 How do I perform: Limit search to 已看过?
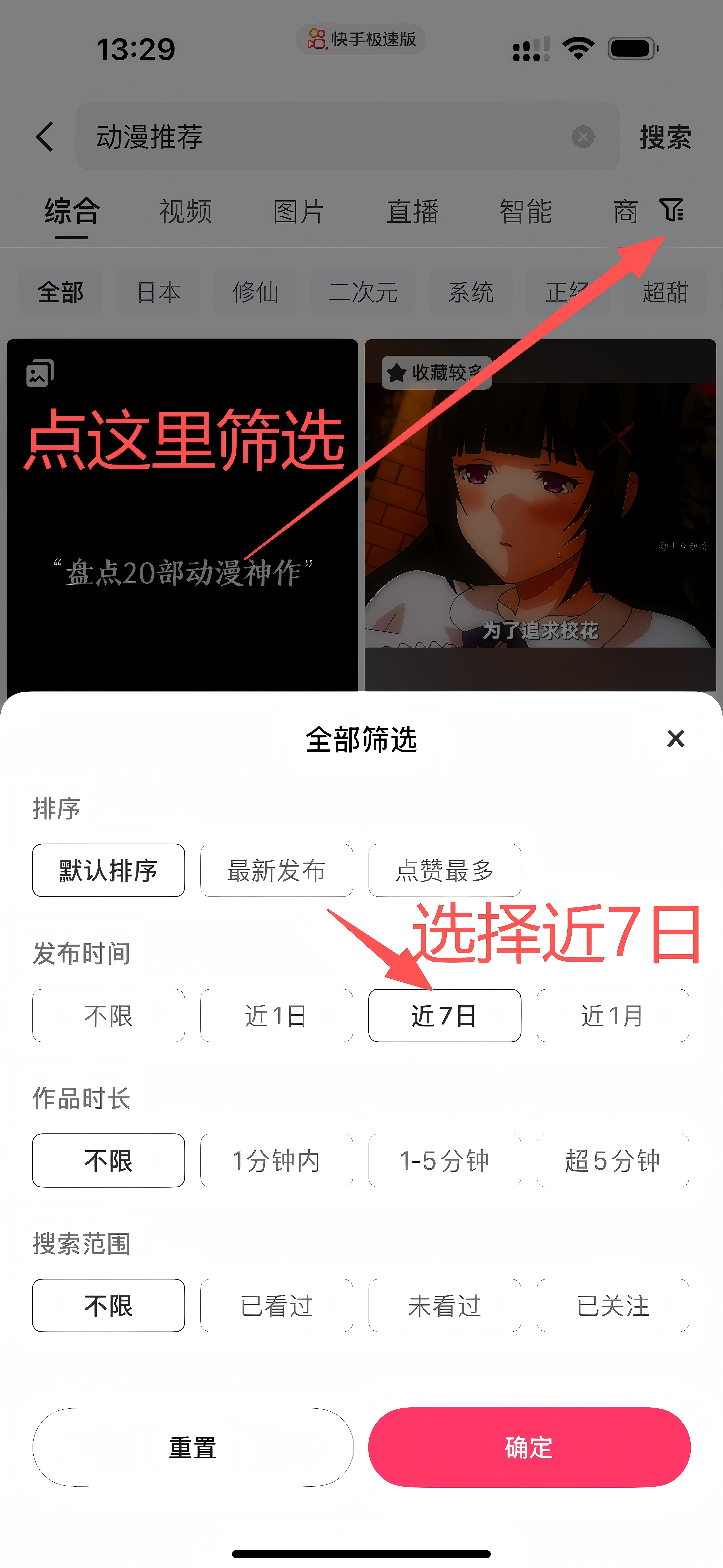coord(276,1305)
